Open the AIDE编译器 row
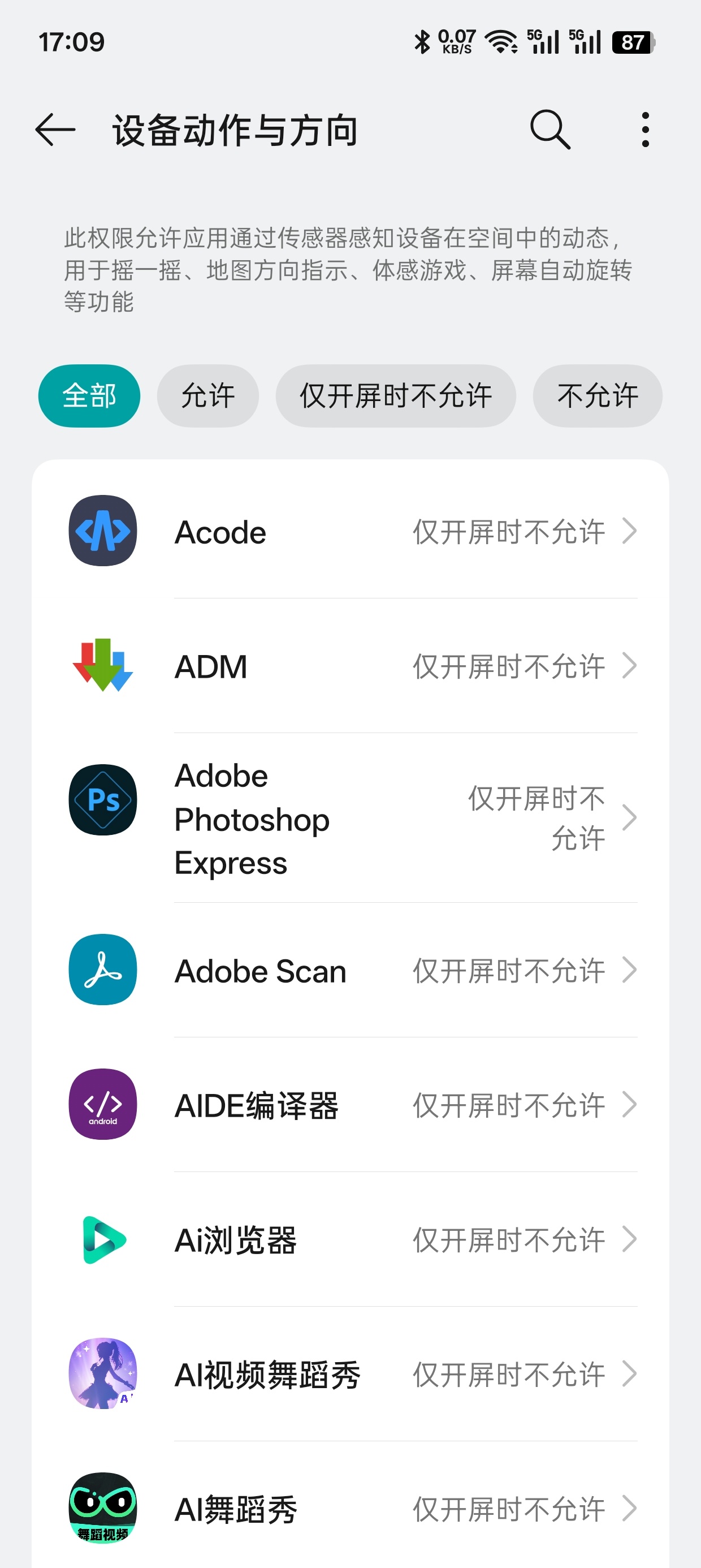701x1568 pixels. (x=350, y=1105)
